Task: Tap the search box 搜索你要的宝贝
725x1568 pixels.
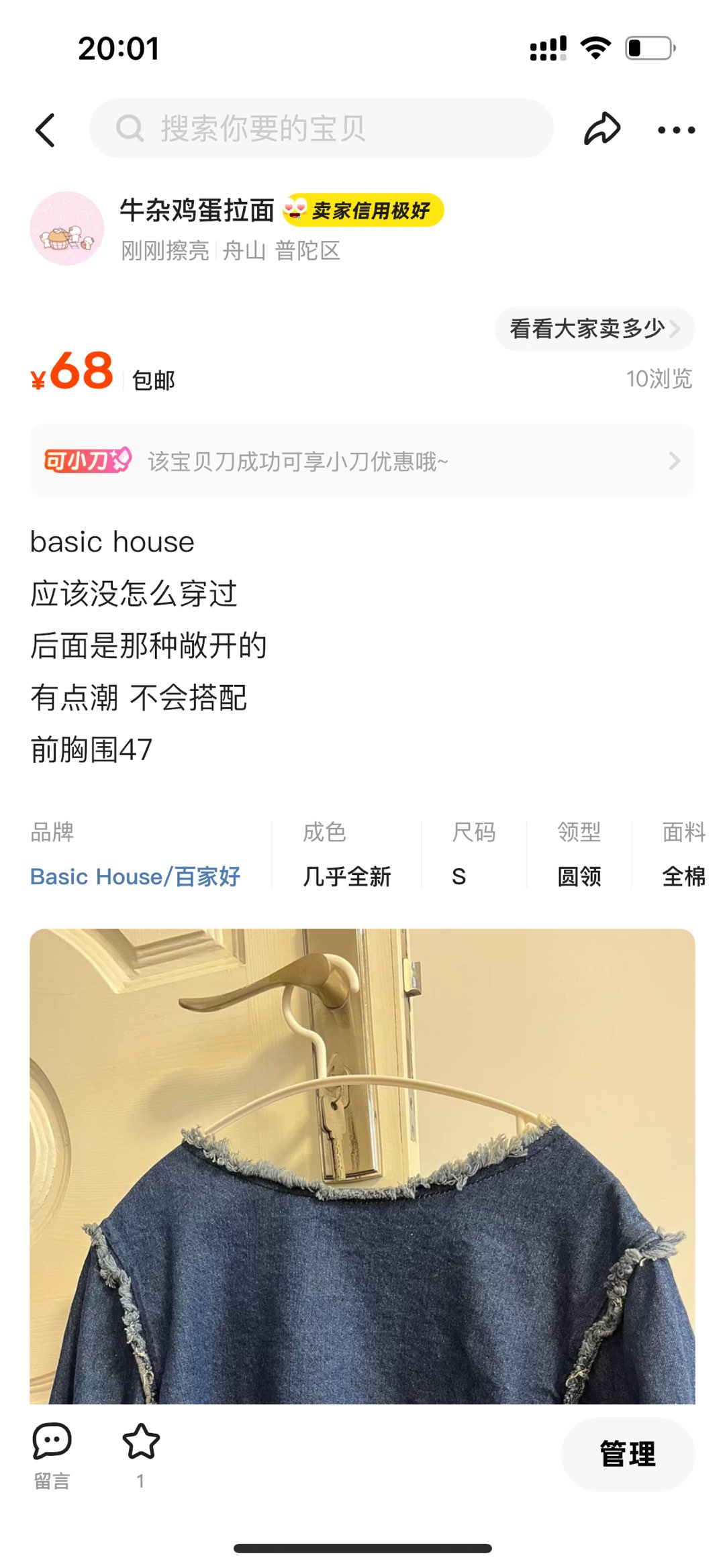Action: [322, 128]
